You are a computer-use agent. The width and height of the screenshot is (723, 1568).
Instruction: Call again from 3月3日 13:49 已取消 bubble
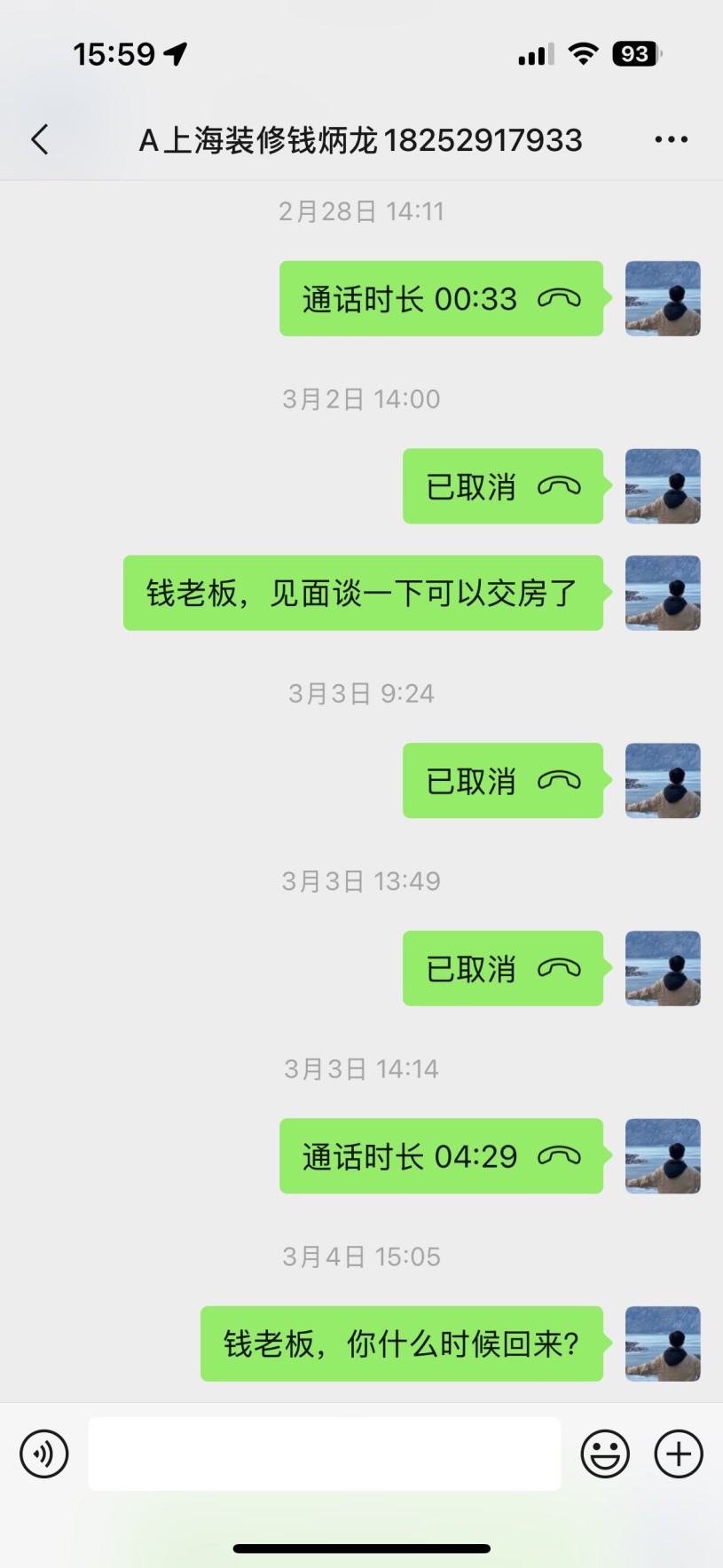click(502, 968)
